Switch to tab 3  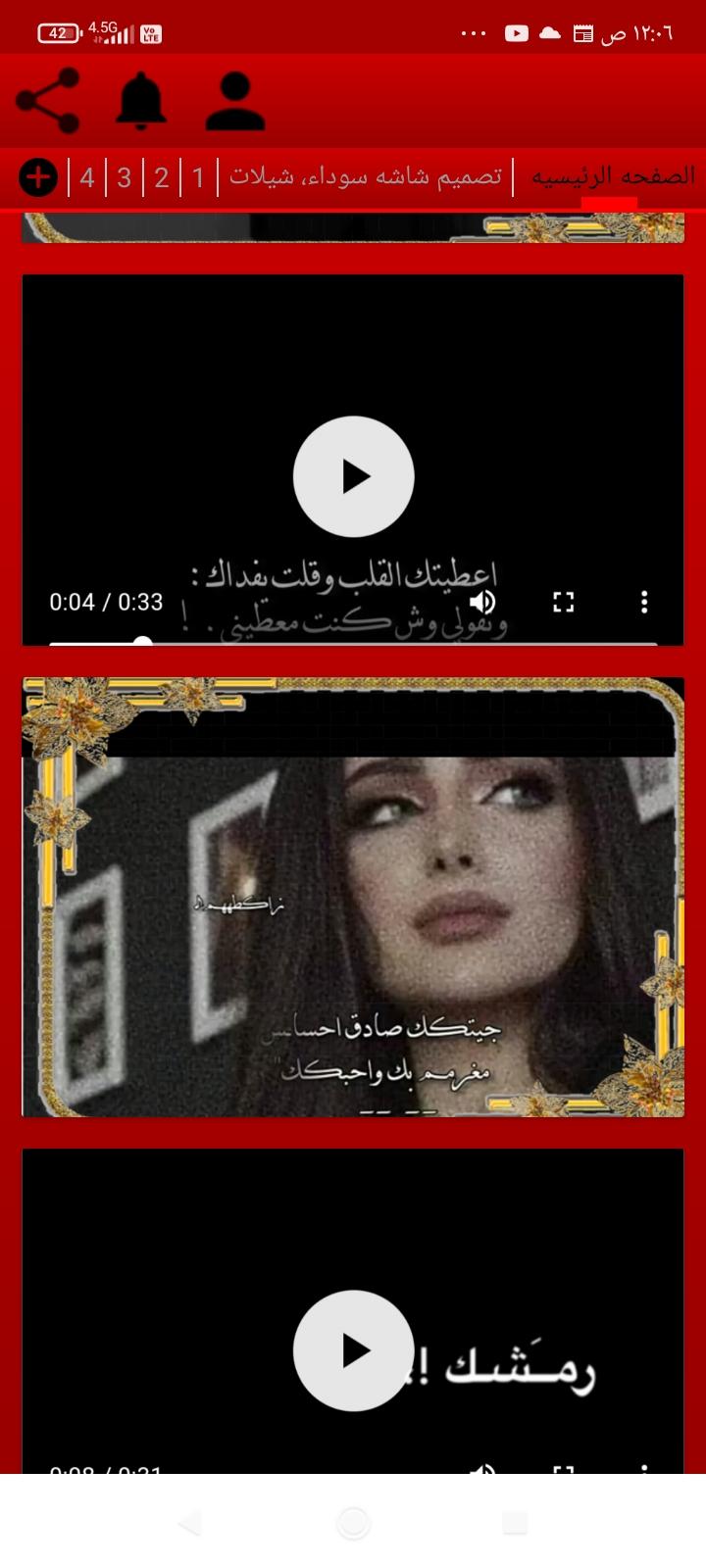pyautogui.click(x=125, y=177)
